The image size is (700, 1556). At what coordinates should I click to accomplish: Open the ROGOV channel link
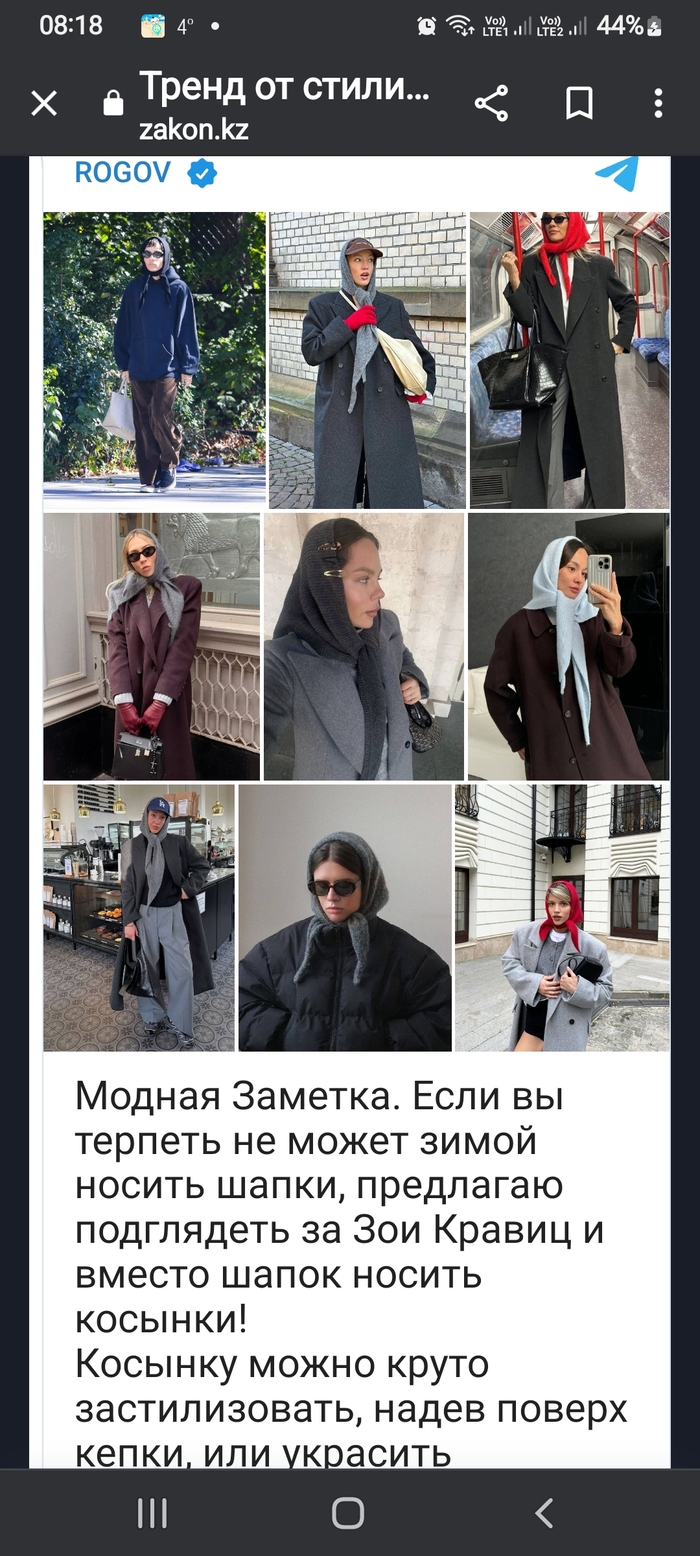[x=123, y=172]
